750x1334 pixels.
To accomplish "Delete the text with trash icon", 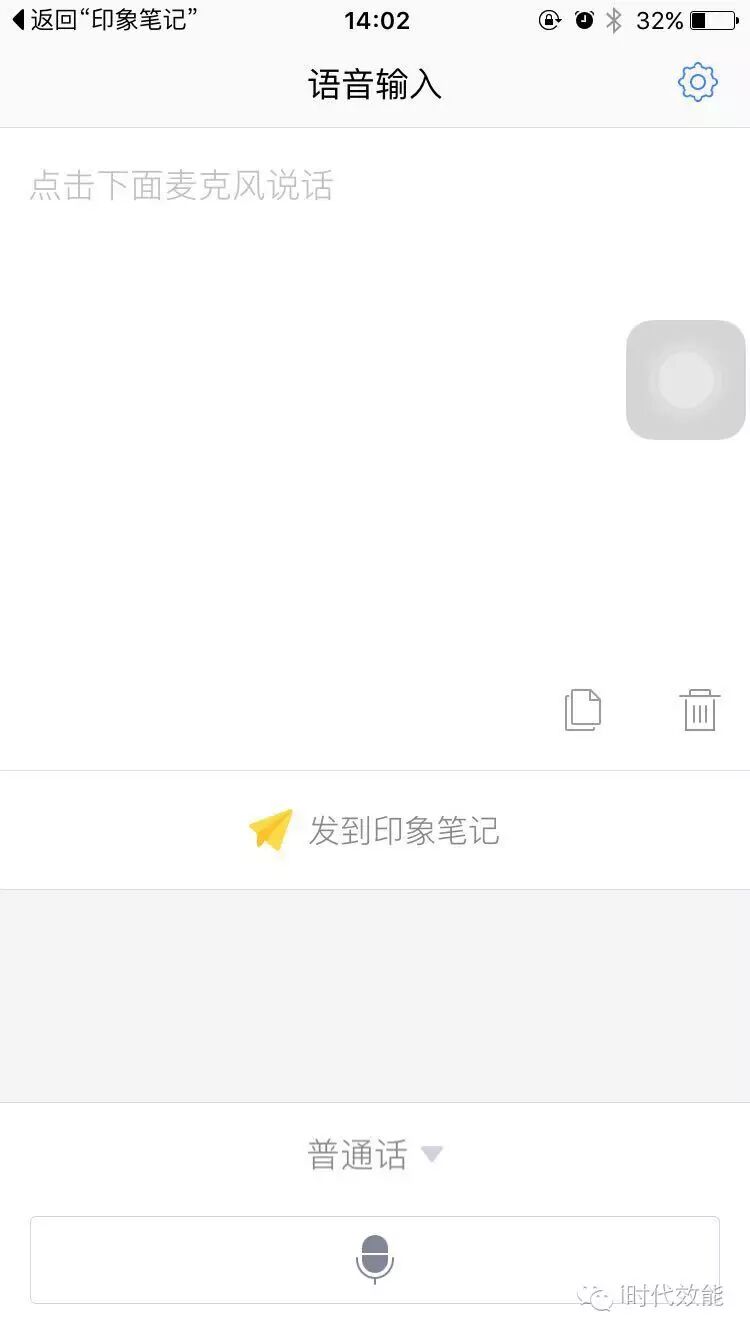I will (699, 710).
